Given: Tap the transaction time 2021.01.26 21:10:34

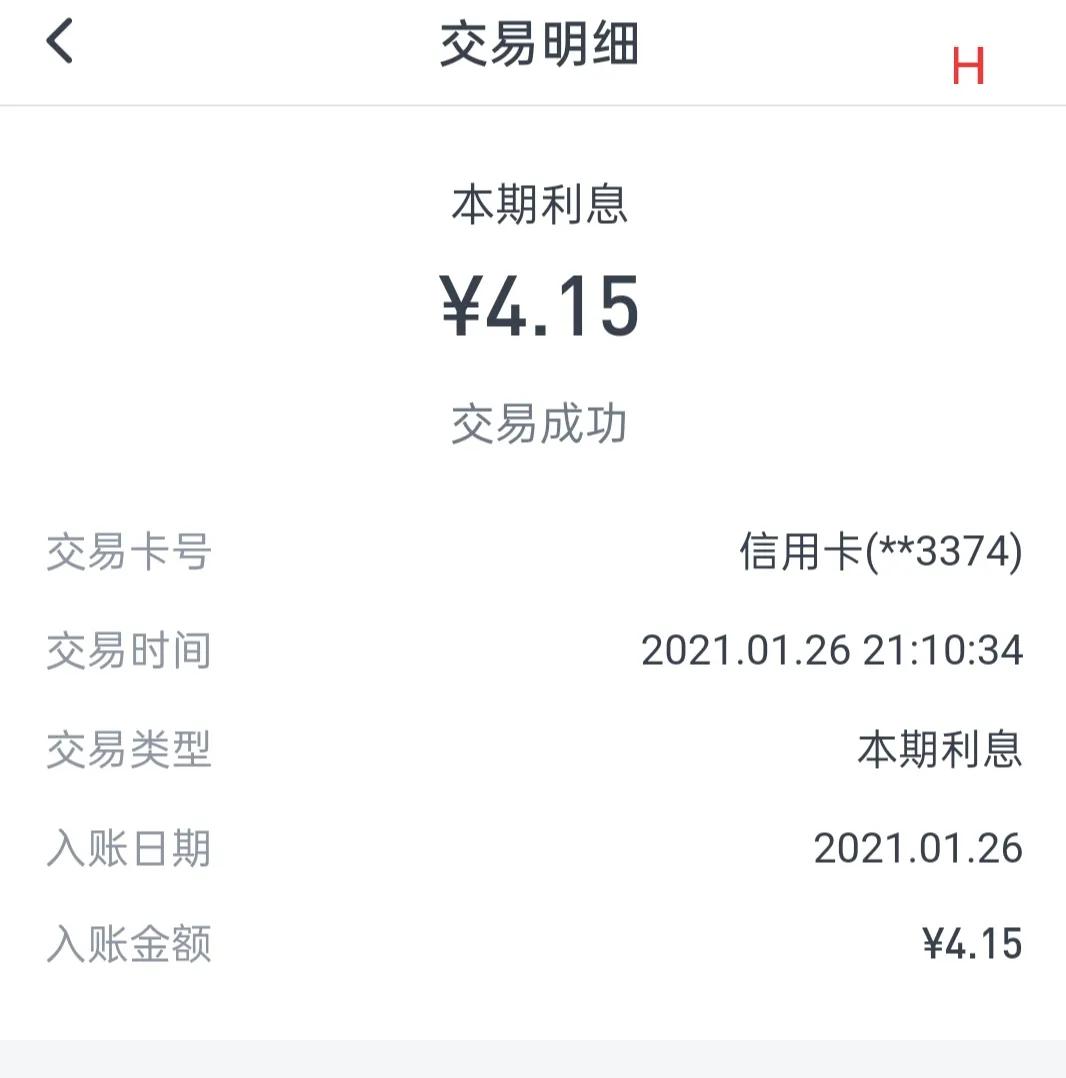Looking at the screenshot, I should (x=833, y=649).
